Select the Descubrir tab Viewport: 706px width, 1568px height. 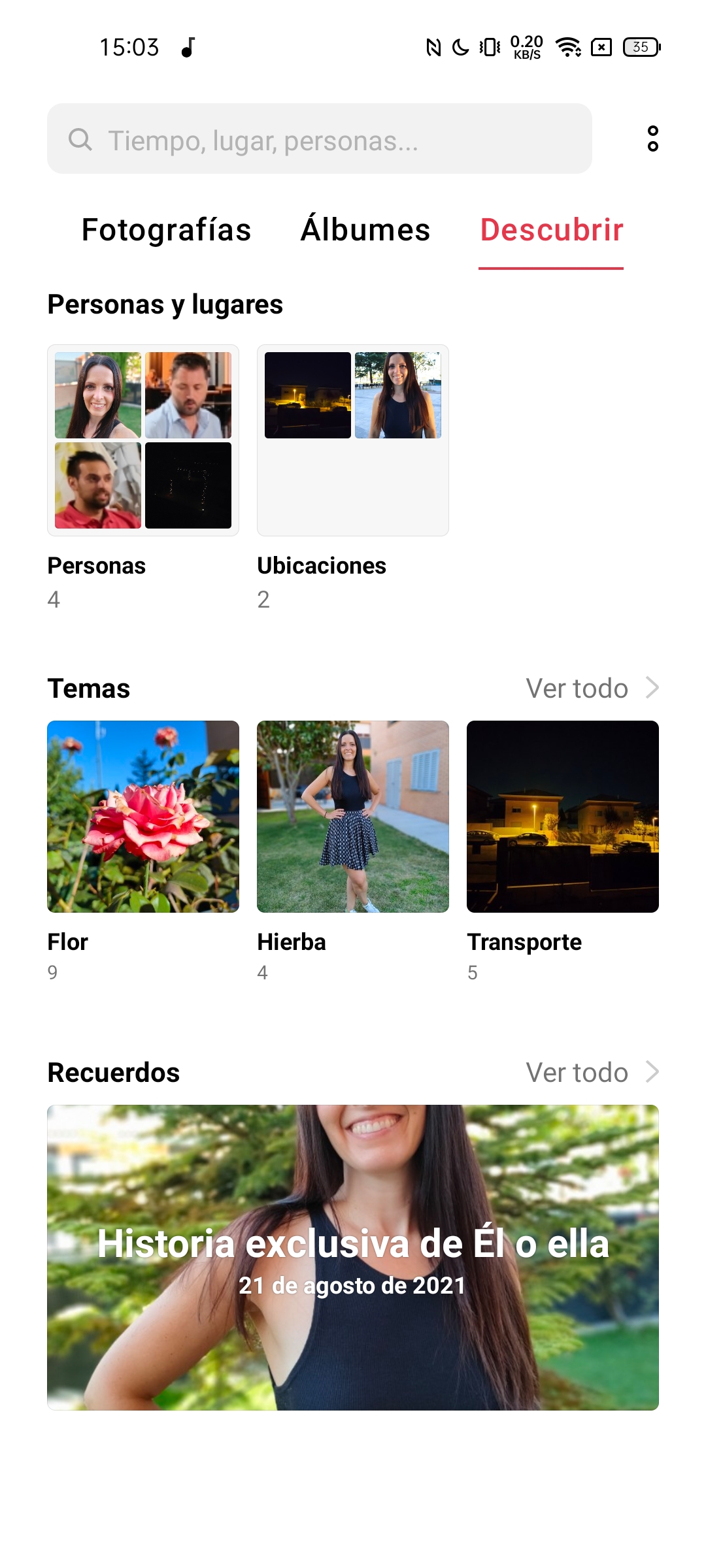coord(552,230)
